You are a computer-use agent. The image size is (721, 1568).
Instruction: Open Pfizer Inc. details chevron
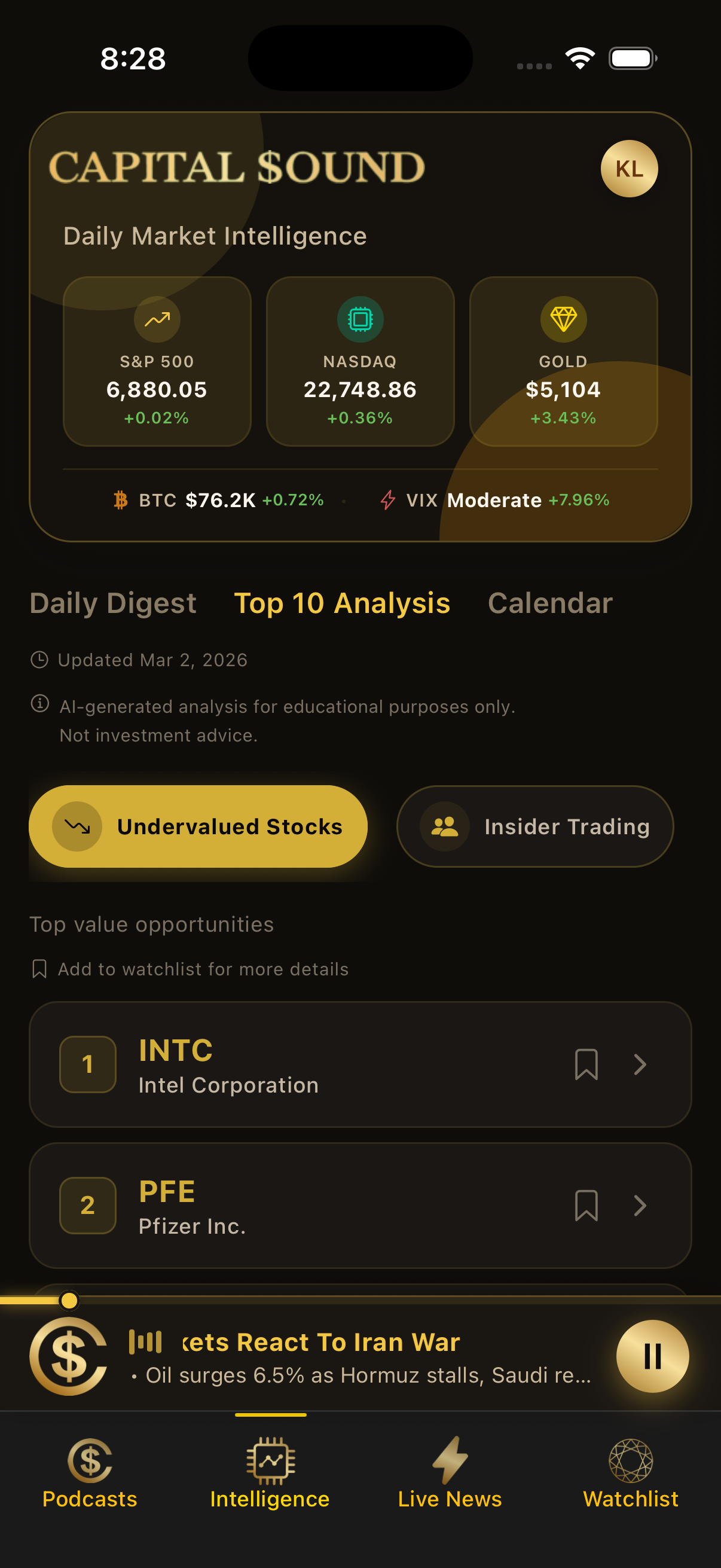(640, 1205)
